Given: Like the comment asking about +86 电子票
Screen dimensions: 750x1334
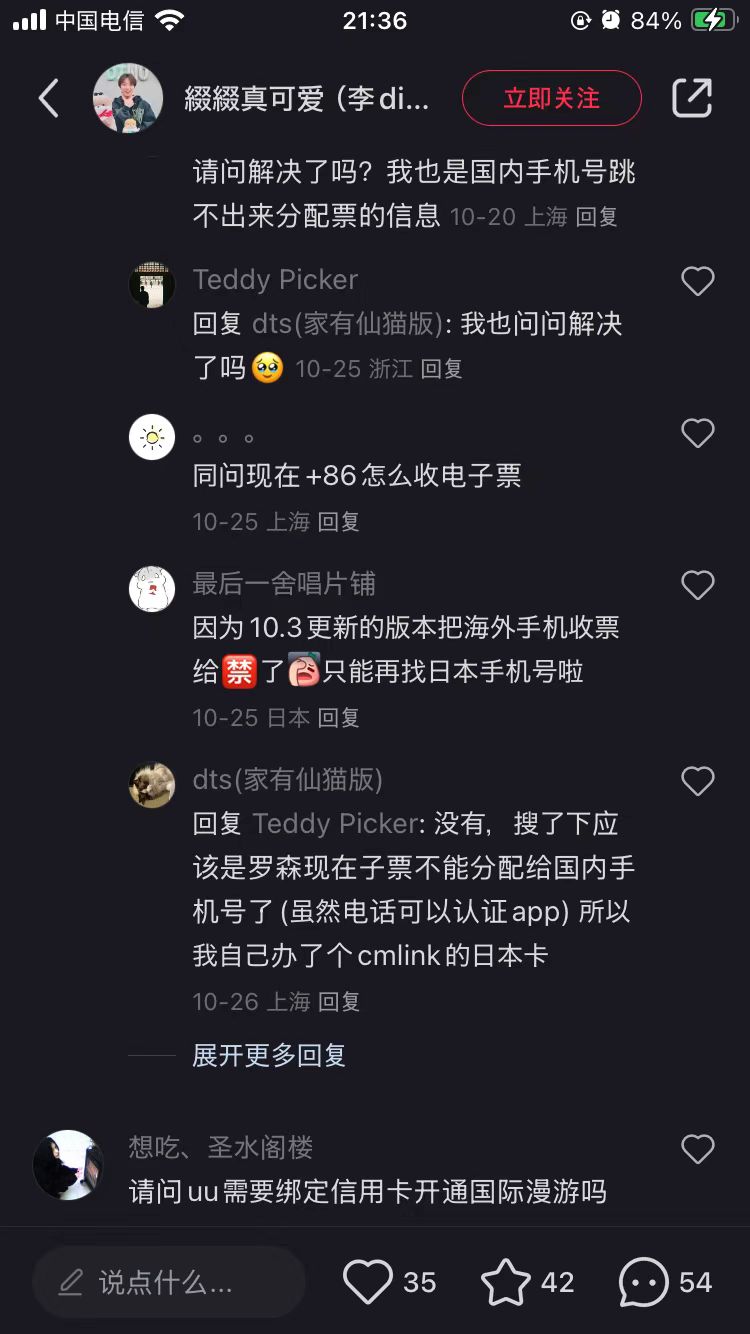Looking at the screenshot, I should [x=697, y=434].
